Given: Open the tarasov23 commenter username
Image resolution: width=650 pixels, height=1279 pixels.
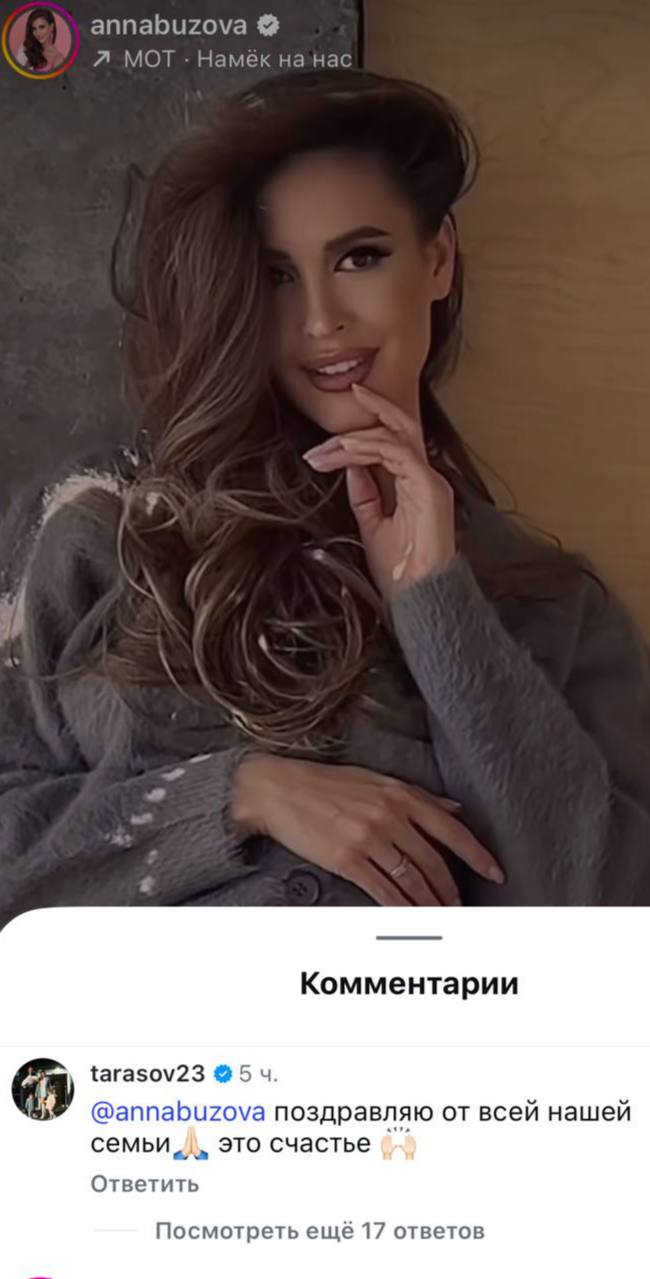Looking at the screenshot, I should click(x=147, y=1074).
